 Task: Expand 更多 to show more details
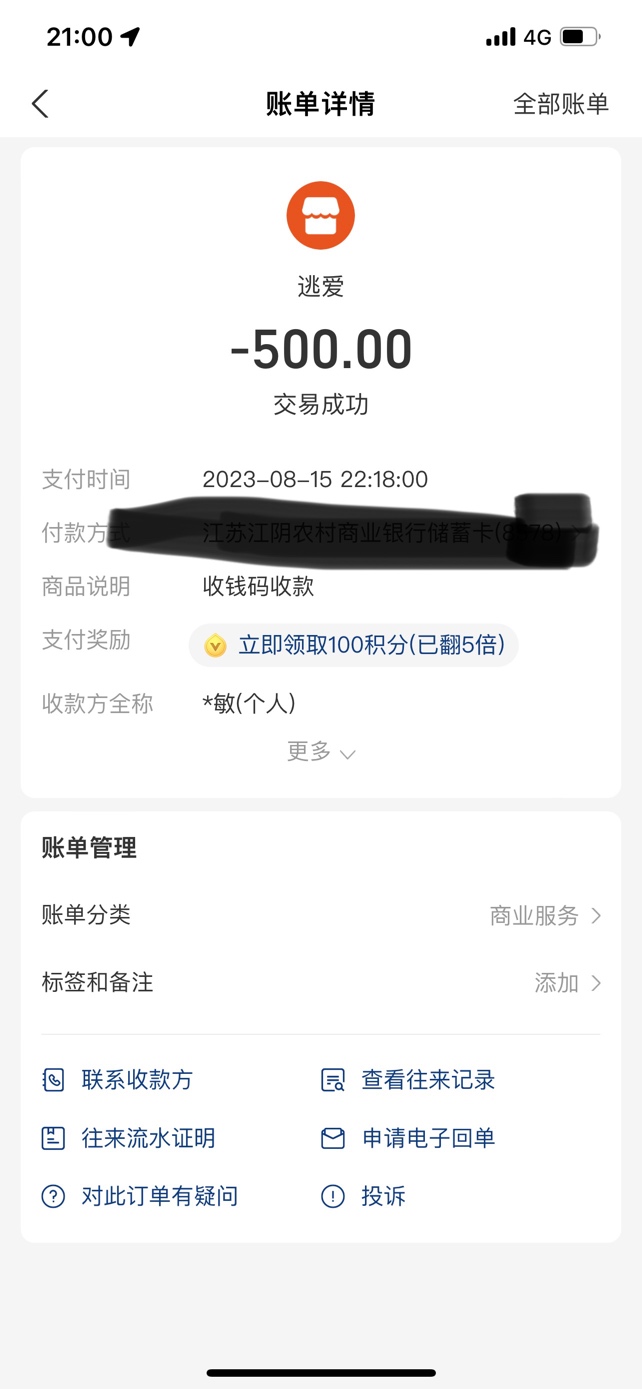pos(320,752)
